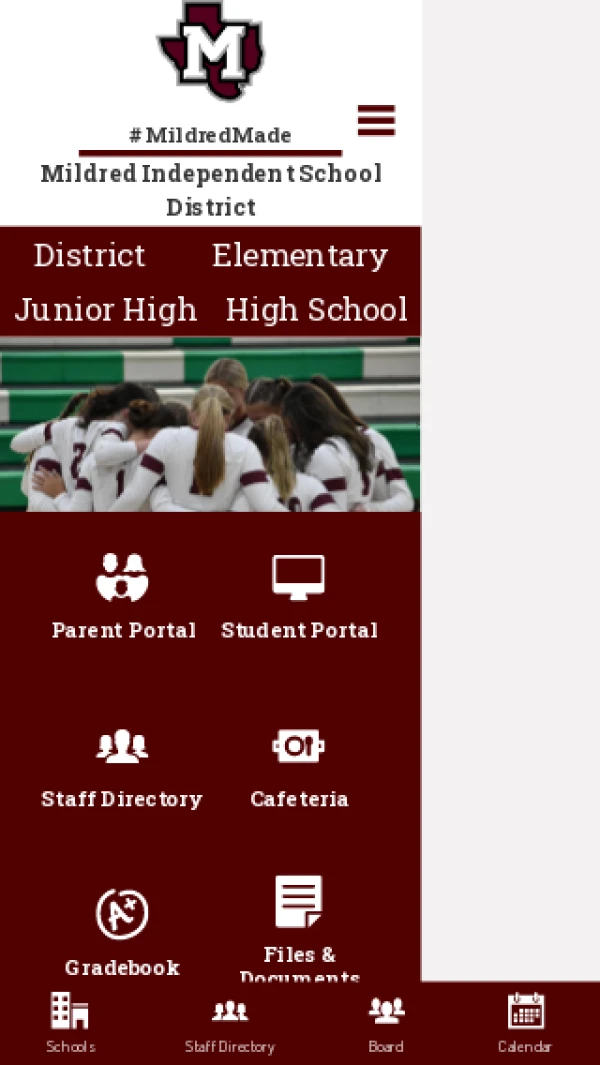Switch to the Board tab
Image resolution: width=600 pixels, height=1065 pixels.
coord(386,1023)
